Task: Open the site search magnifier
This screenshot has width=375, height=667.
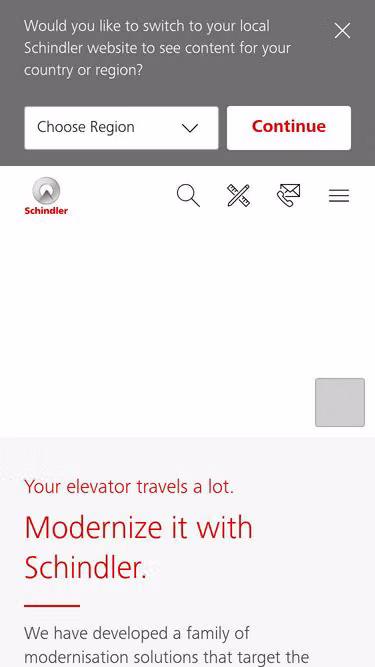Action: (x=188, y=196)
